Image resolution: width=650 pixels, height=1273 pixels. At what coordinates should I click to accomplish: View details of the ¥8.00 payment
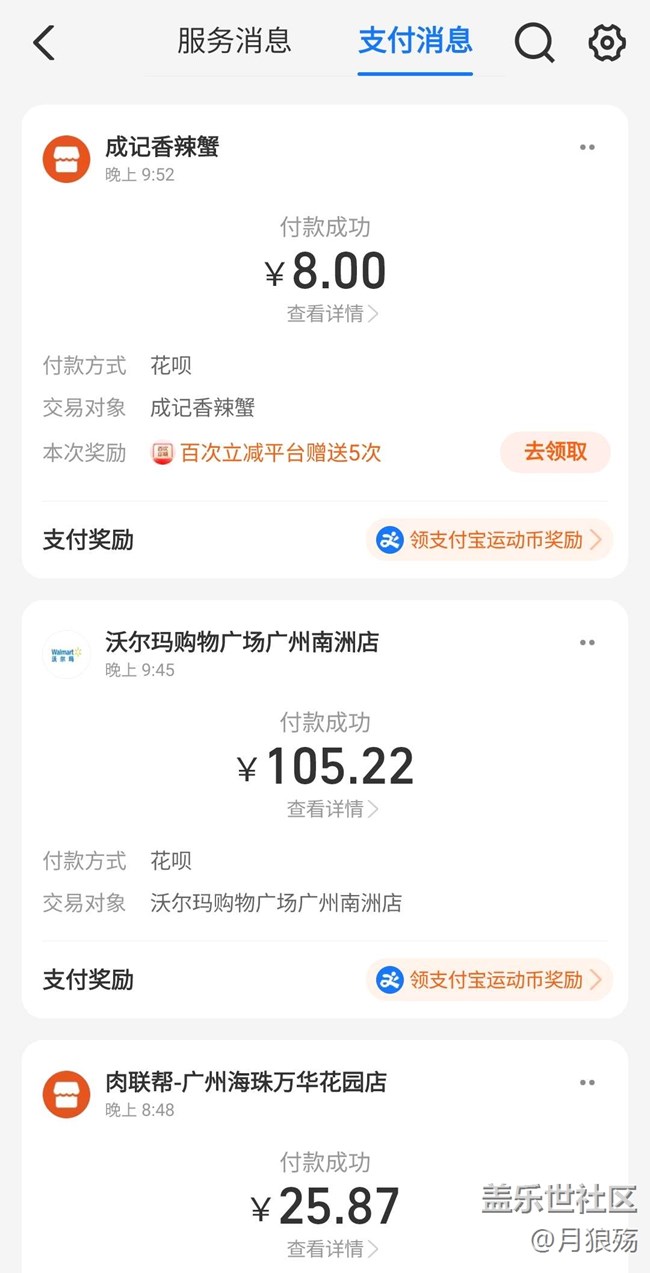(x=332, y=314)
